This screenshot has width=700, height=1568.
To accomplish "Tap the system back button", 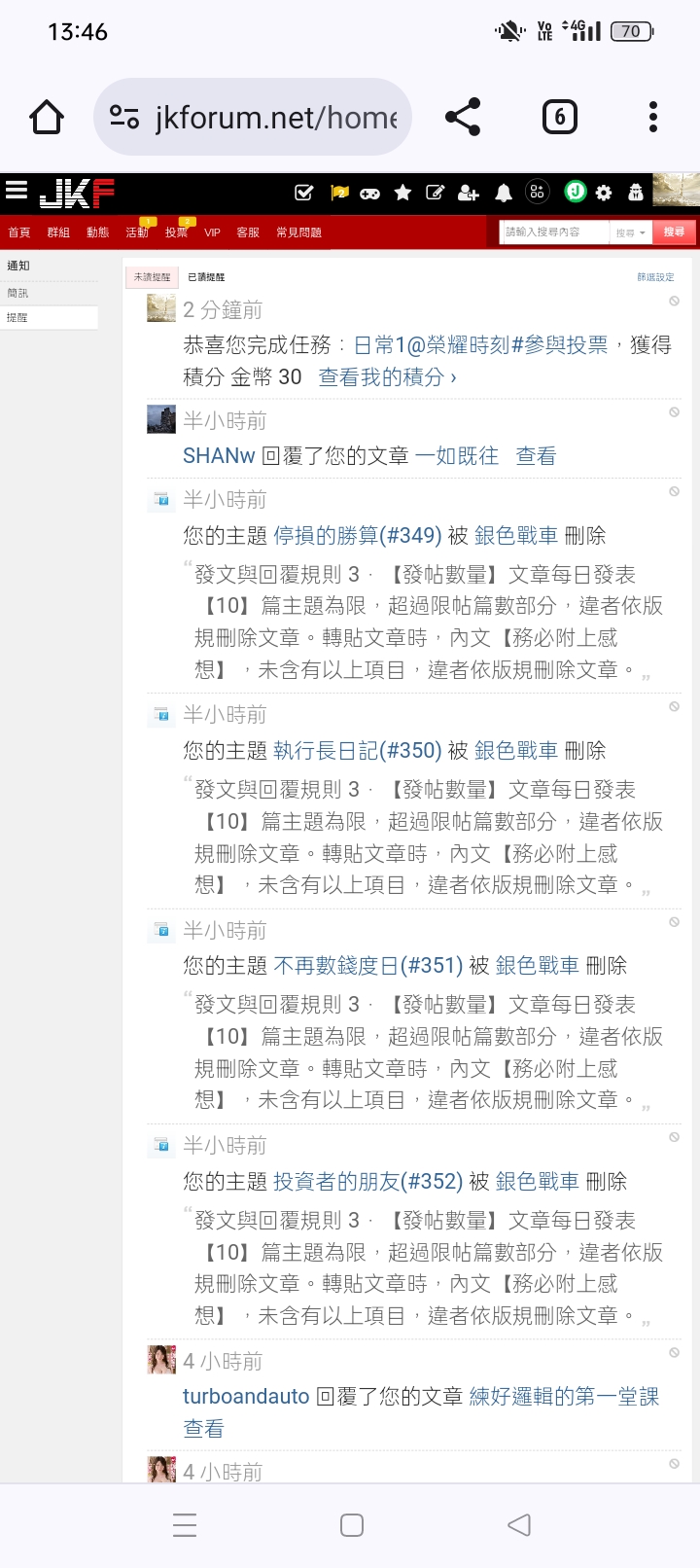I will pos(519,1525).
